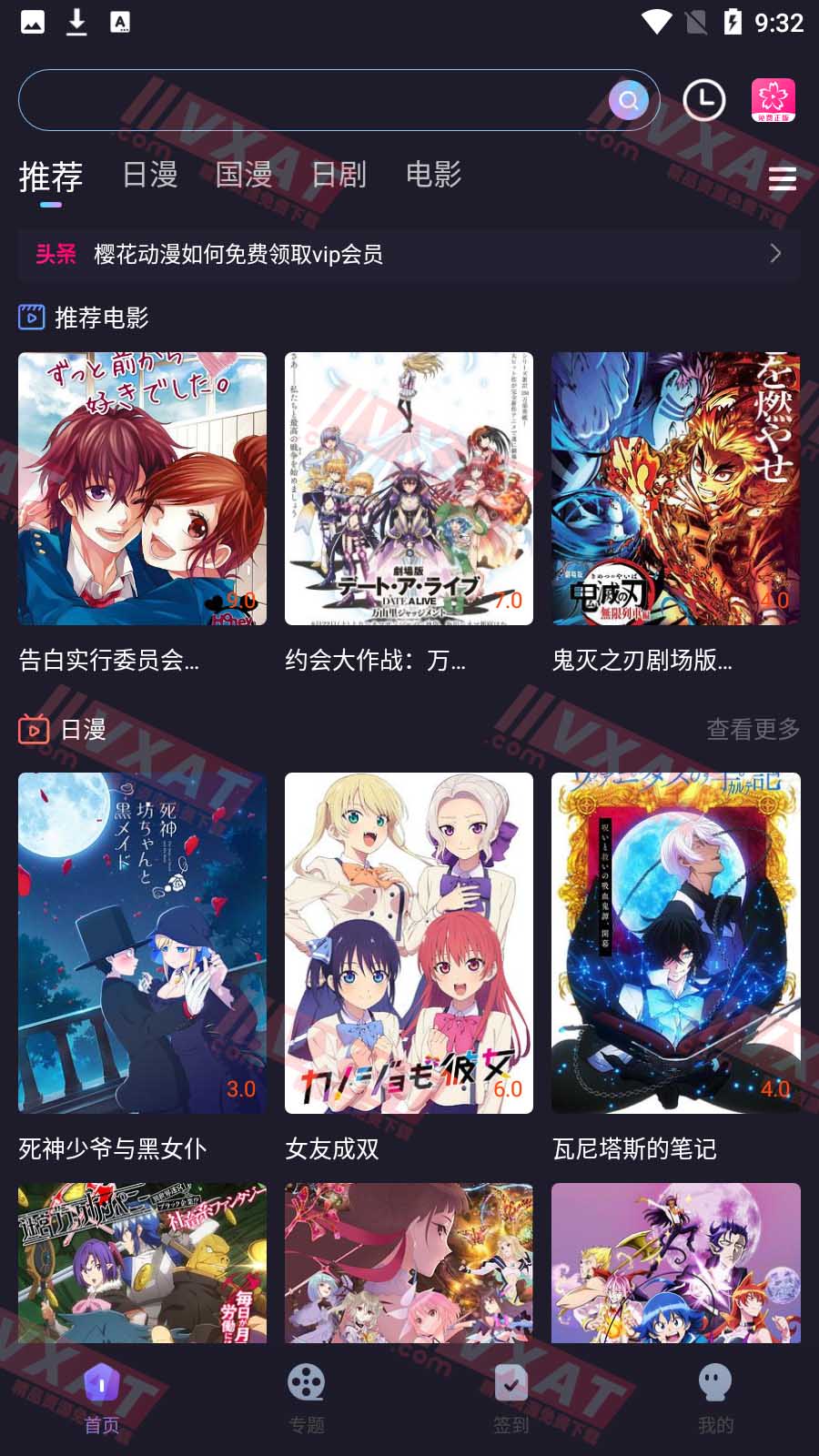The width and height of the screenshot is (819, 1456).
Task: Tap the sakura flower icon in top right
Action: point(772,99)
